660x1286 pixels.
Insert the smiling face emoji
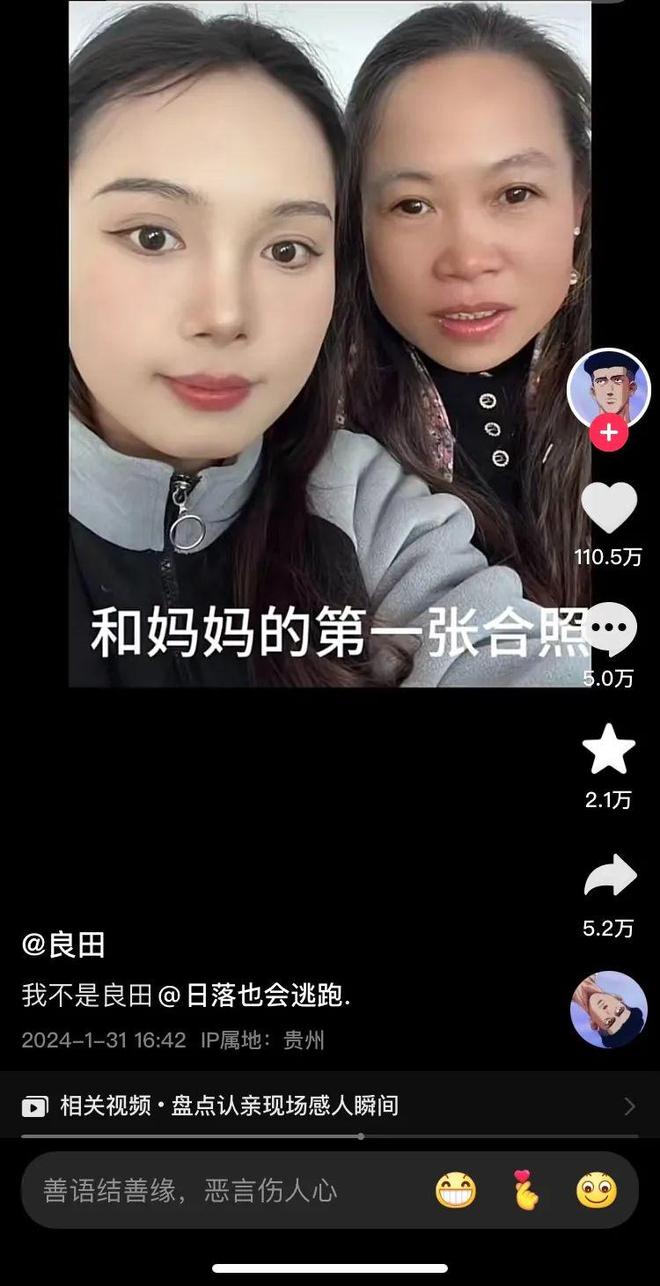coord(596,1190)
